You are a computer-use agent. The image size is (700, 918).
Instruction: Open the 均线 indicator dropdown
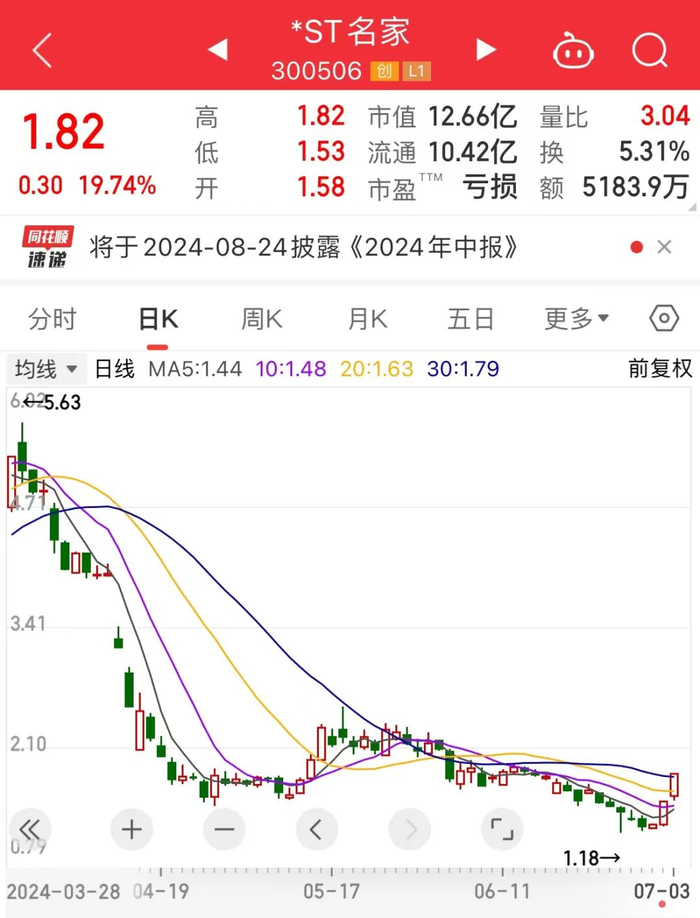(x=46, y=369)
